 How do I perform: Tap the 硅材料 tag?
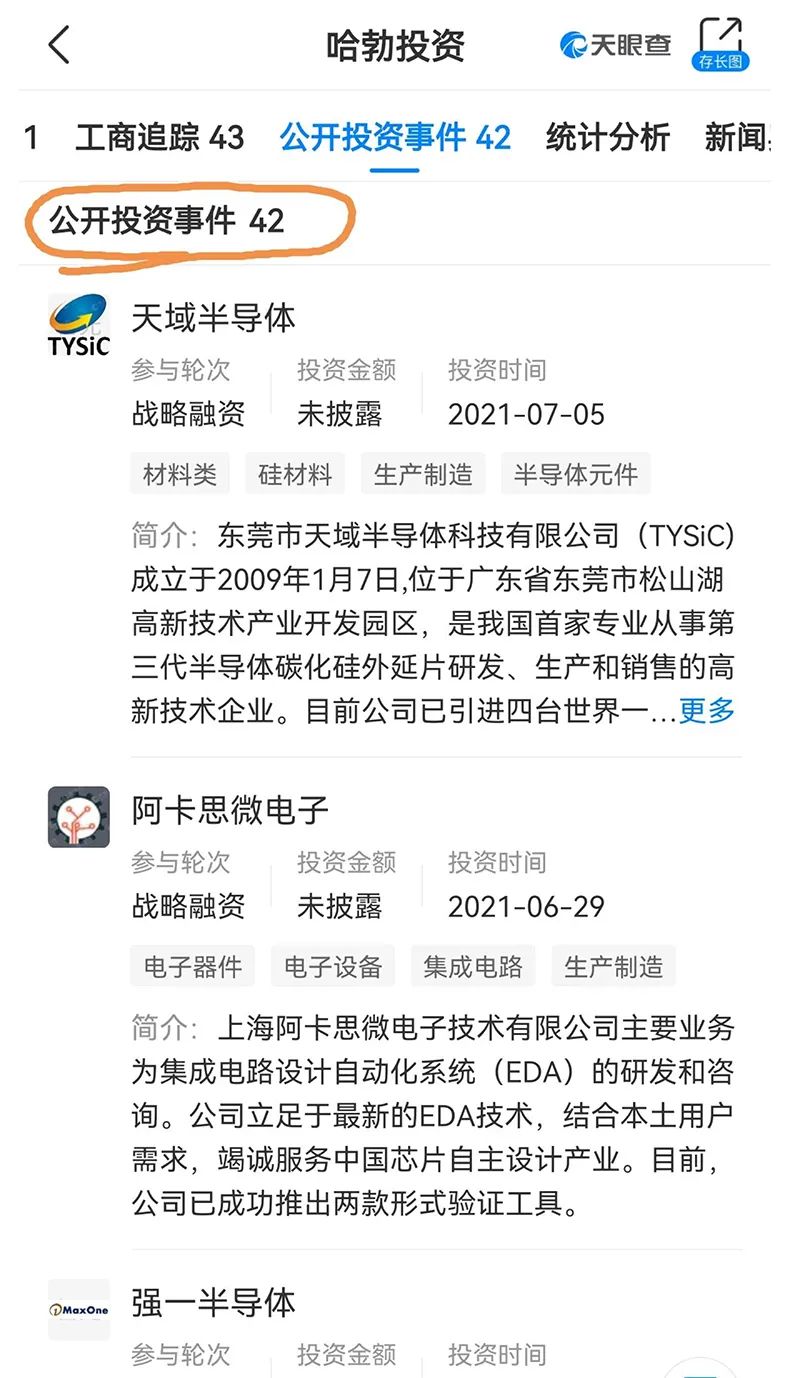[x=295, y=474]
